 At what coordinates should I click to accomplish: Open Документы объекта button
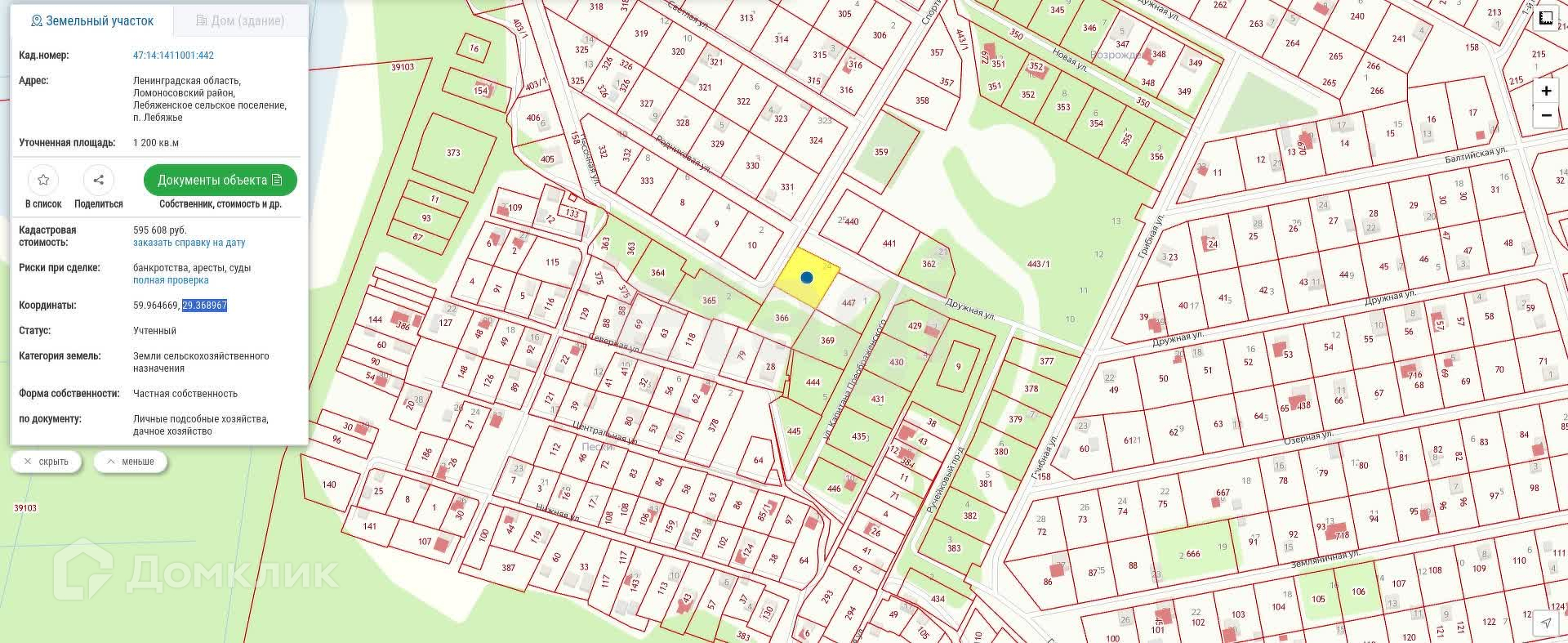click(220, 180)
